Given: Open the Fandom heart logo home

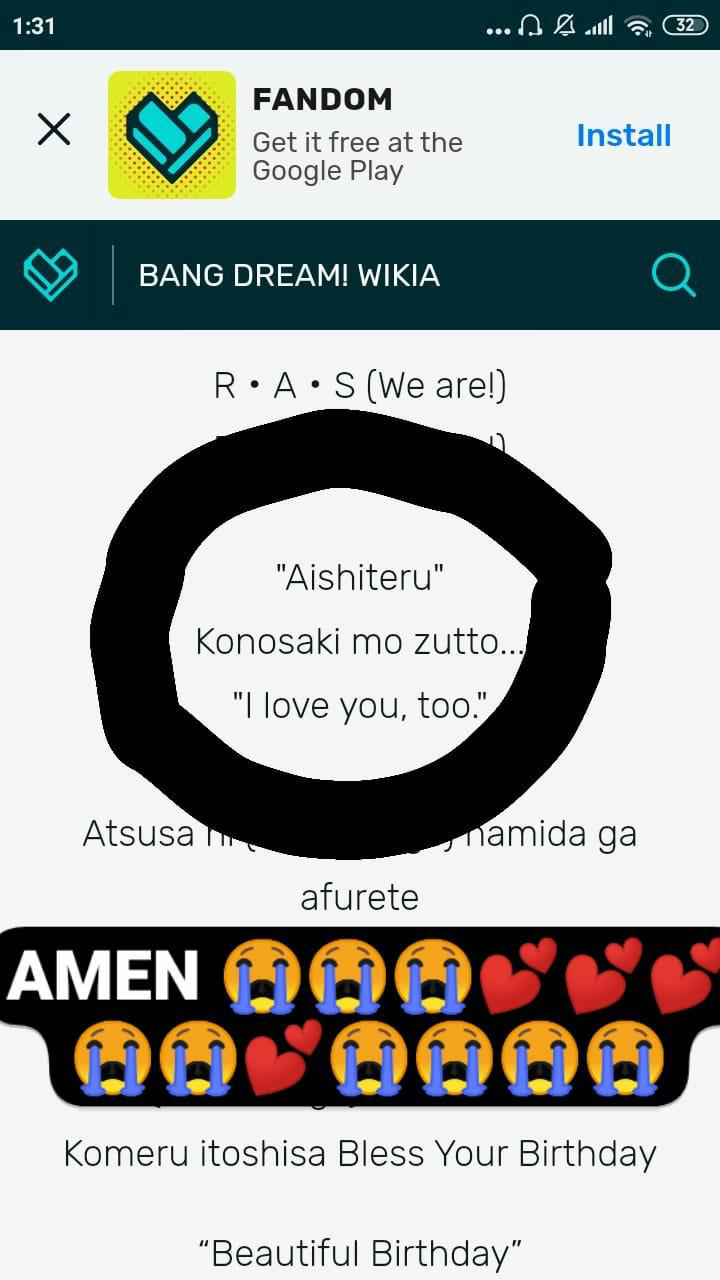Looking at the screenshot, I should point(50,274).
